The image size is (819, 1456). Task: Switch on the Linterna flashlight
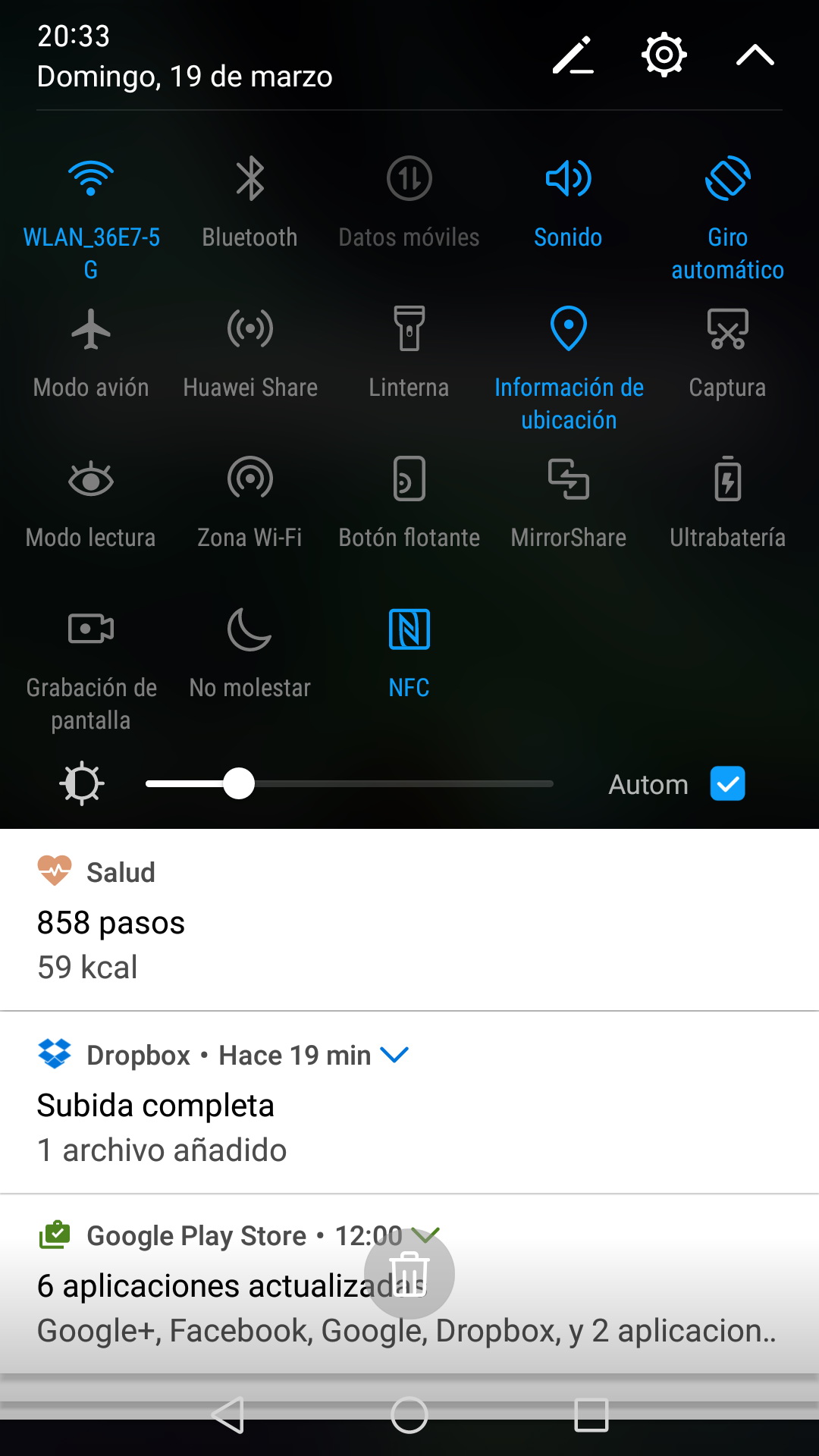pos(409,329)
